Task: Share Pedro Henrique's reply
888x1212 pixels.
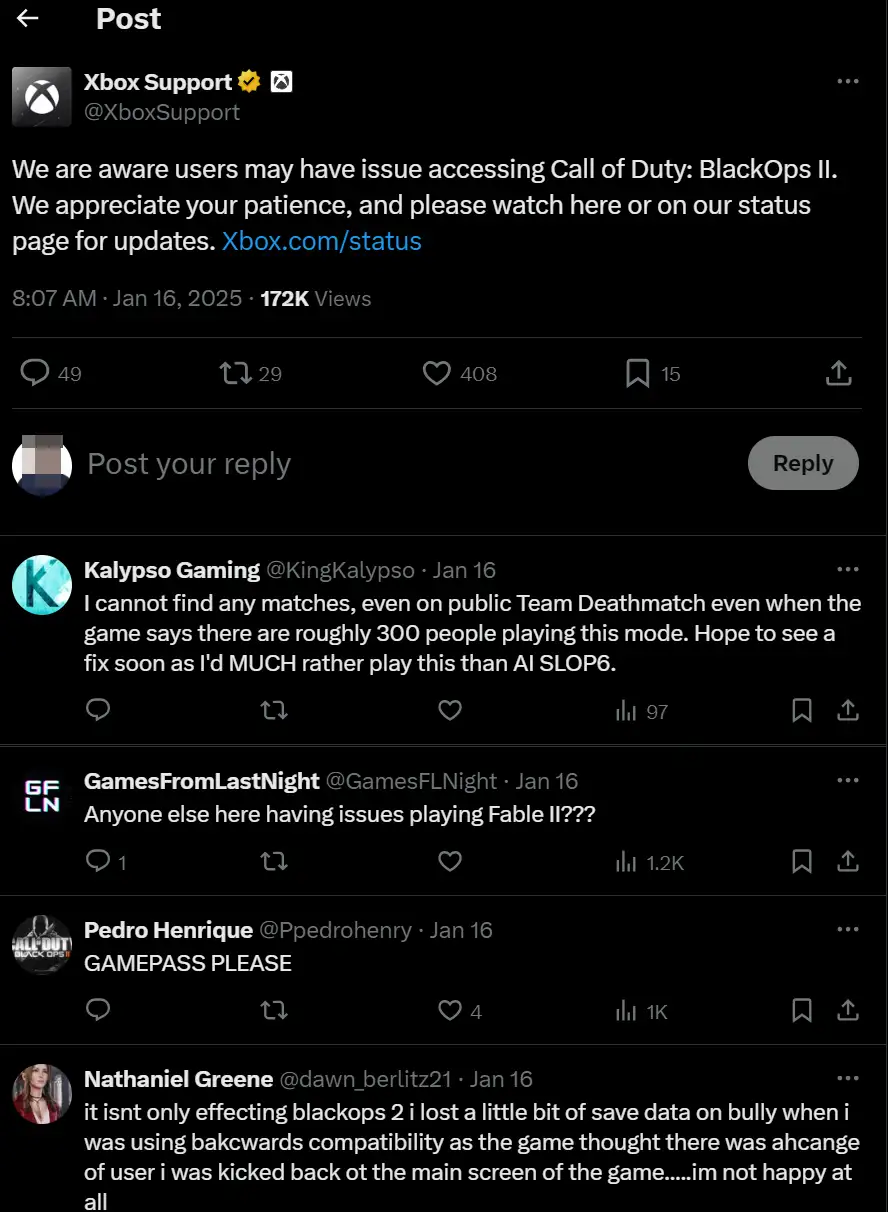Action: (847, 1011)
